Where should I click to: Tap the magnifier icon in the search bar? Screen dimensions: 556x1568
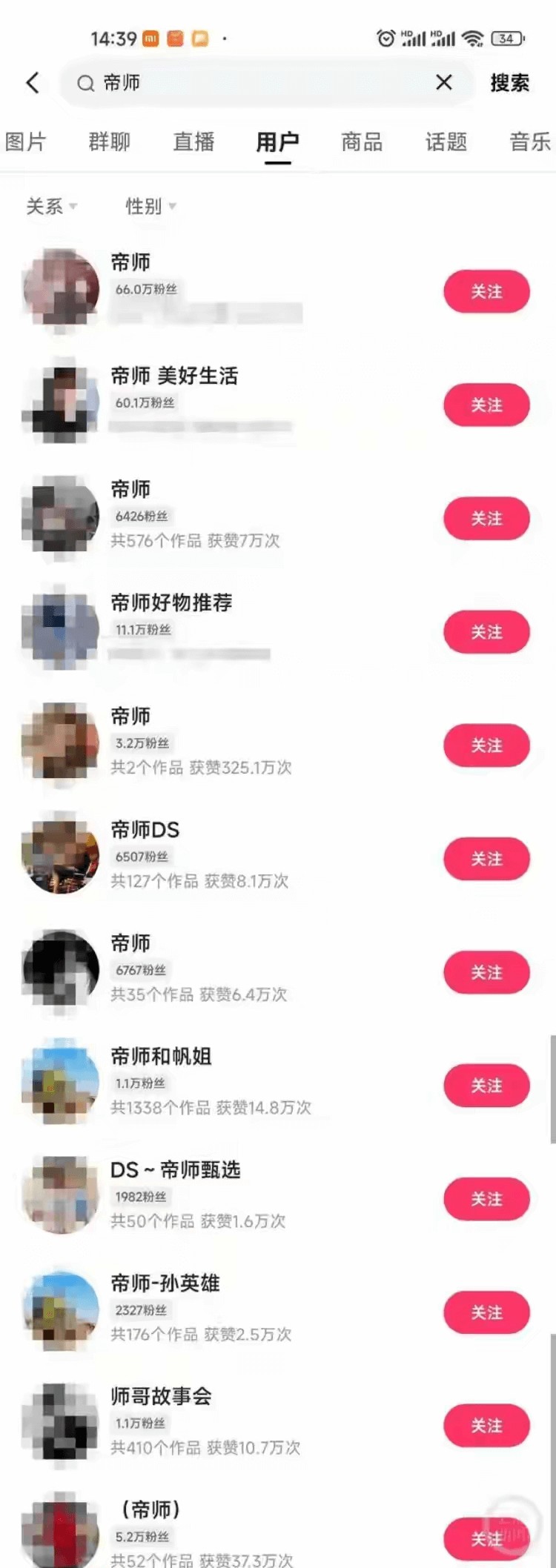84,83
